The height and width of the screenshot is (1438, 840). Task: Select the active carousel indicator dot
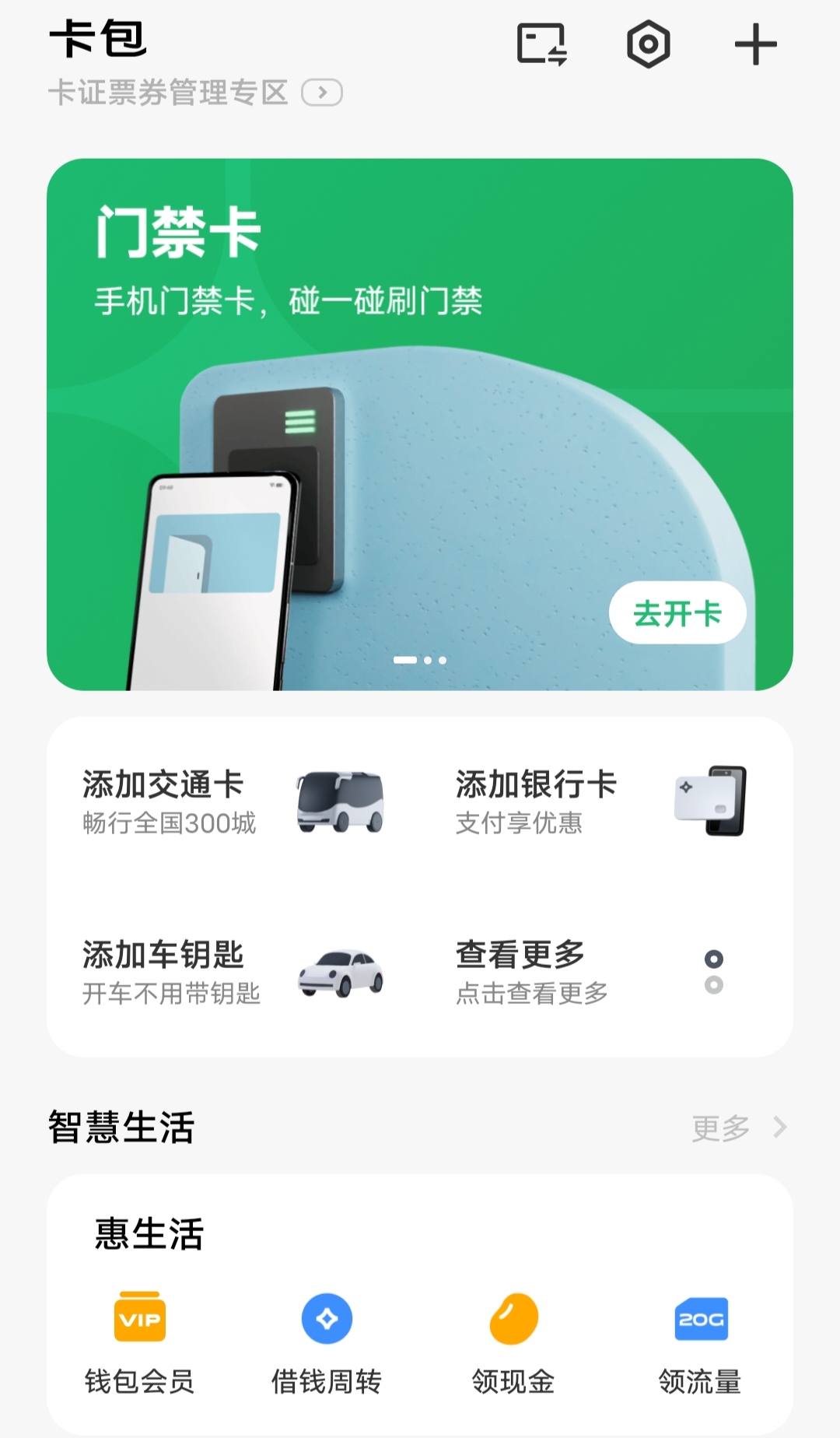(x=406, y=661)
